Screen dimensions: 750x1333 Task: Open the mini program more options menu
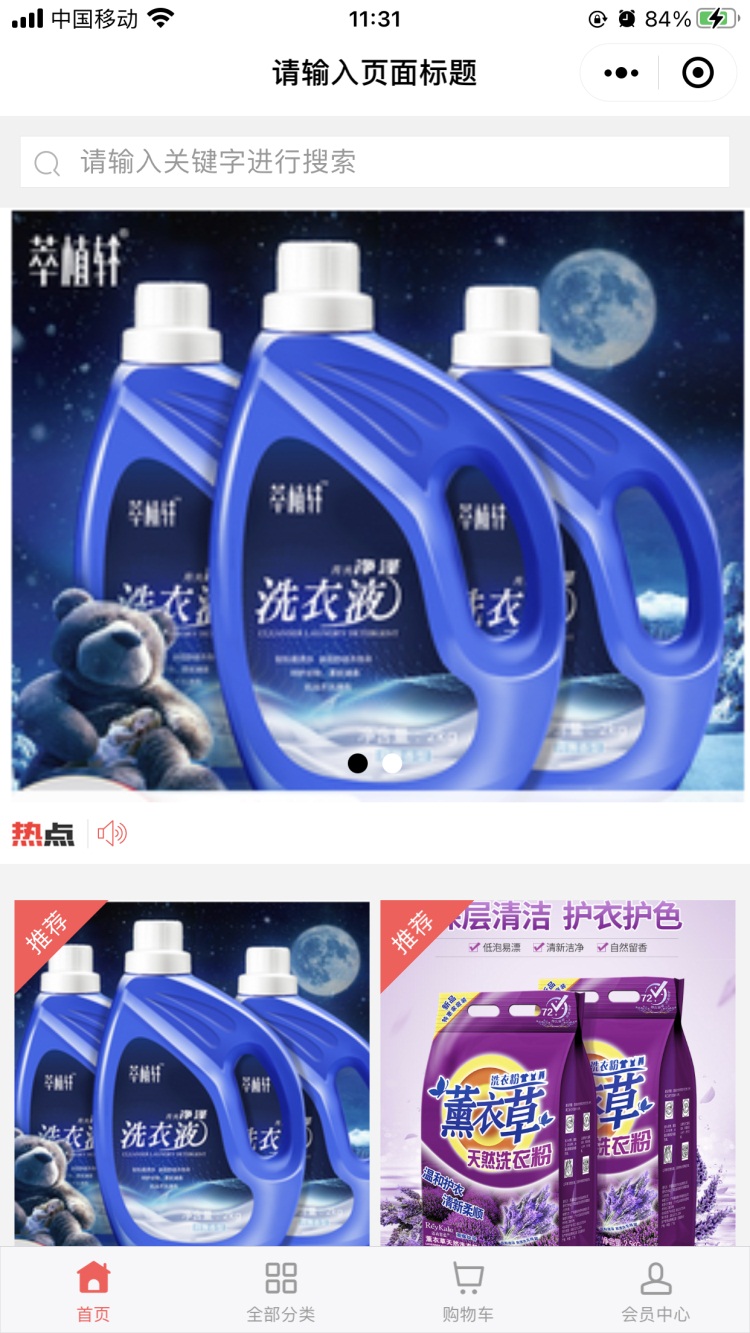tap(621, 73)
